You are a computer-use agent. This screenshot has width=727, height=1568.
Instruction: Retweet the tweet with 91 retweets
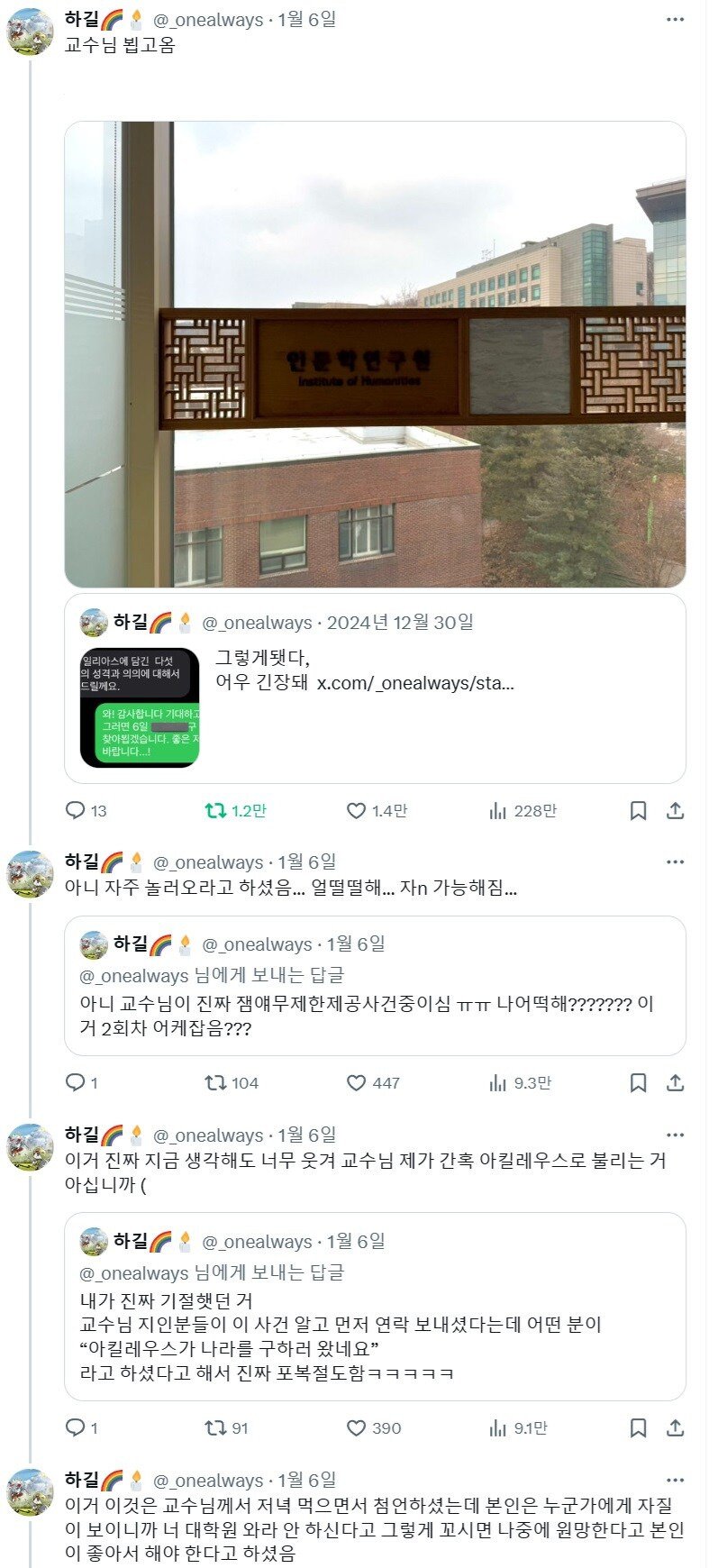tap(216, 1428)
